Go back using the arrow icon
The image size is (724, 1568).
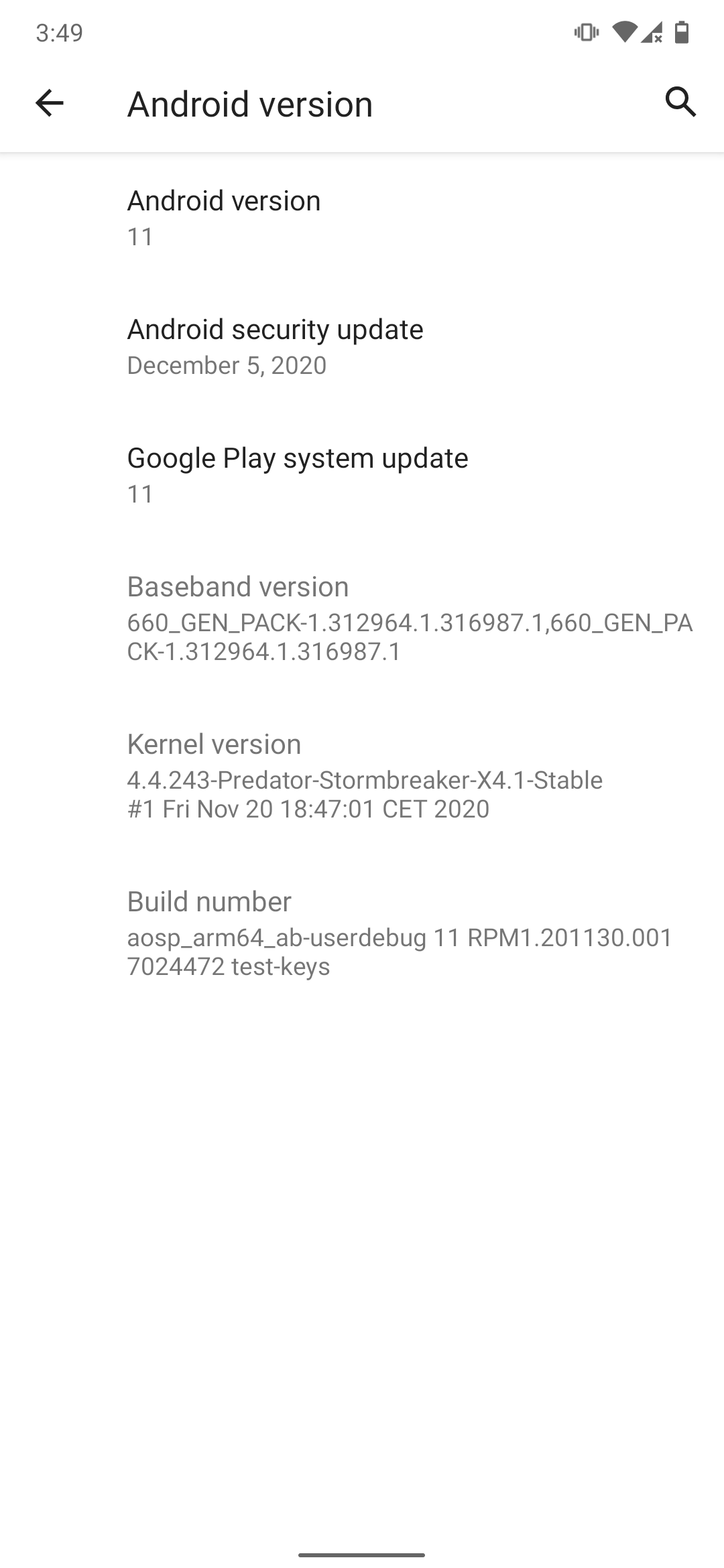[49, 103]
